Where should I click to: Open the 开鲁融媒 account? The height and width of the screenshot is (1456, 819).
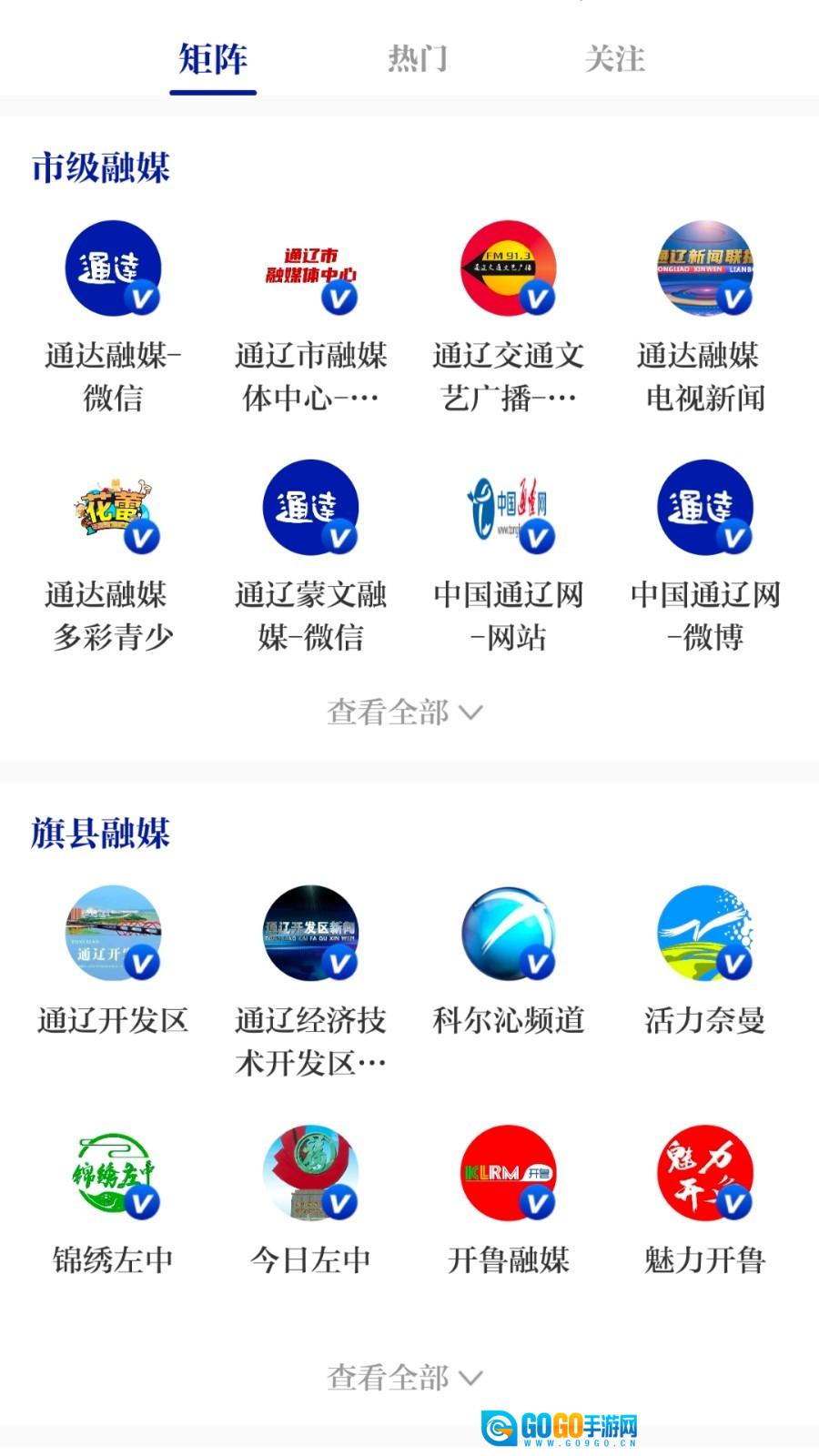(x=508, y=1174)
